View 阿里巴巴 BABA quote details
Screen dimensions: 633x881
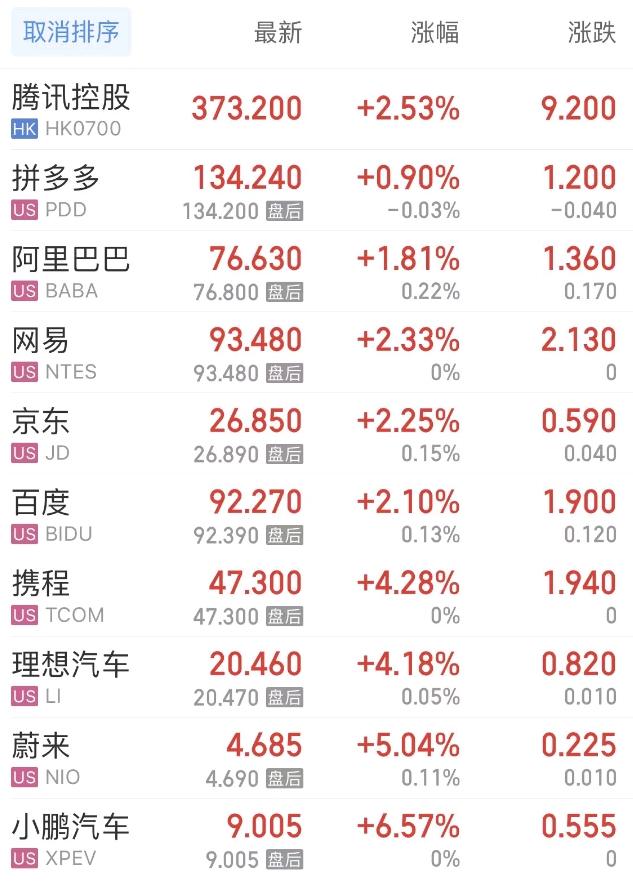(71, 272)
